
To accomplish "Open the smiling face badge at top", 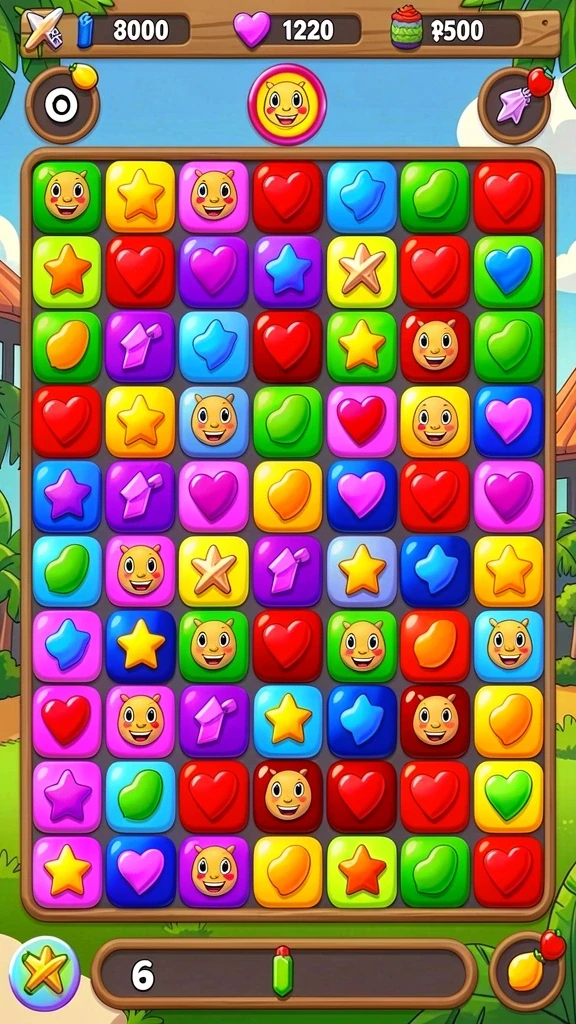I will click(287, 104).
